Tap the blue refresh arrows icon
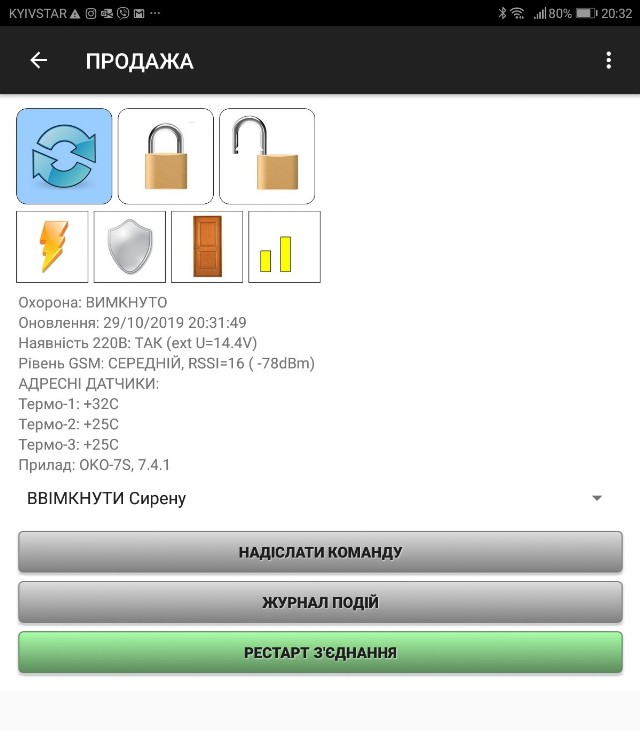 64,156
